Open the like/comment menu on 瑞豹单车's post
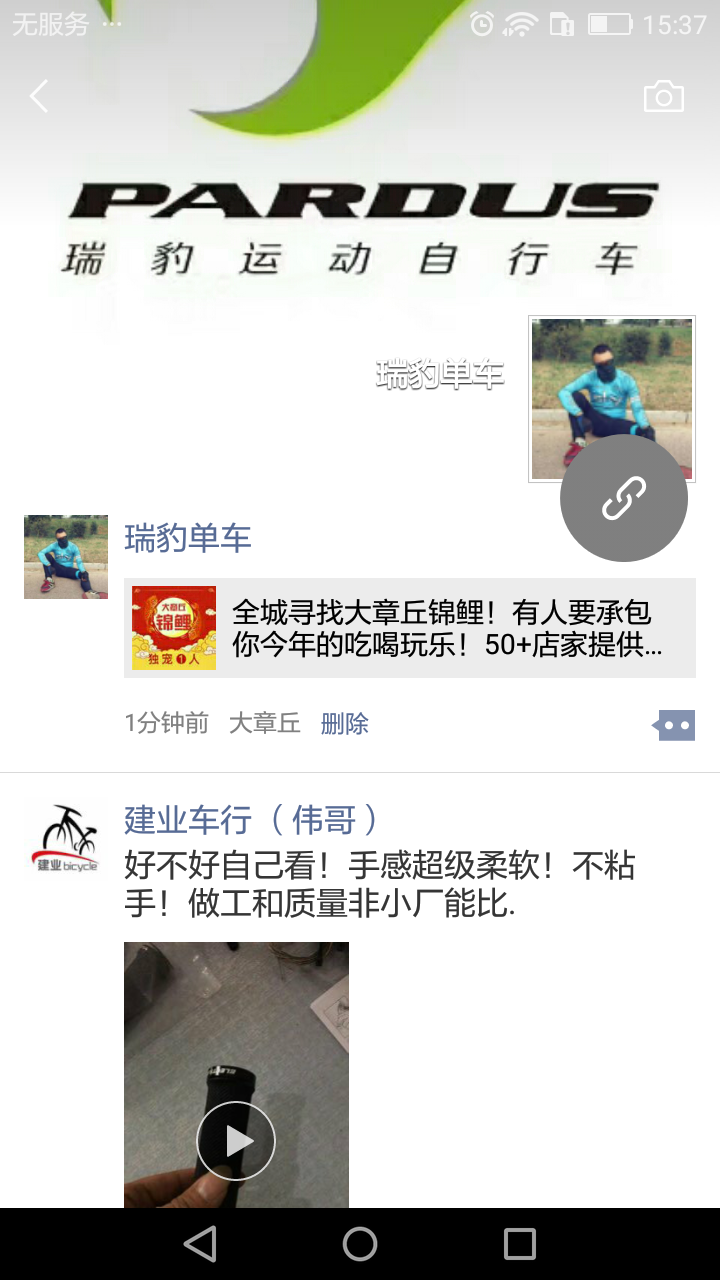 point(675,725)
